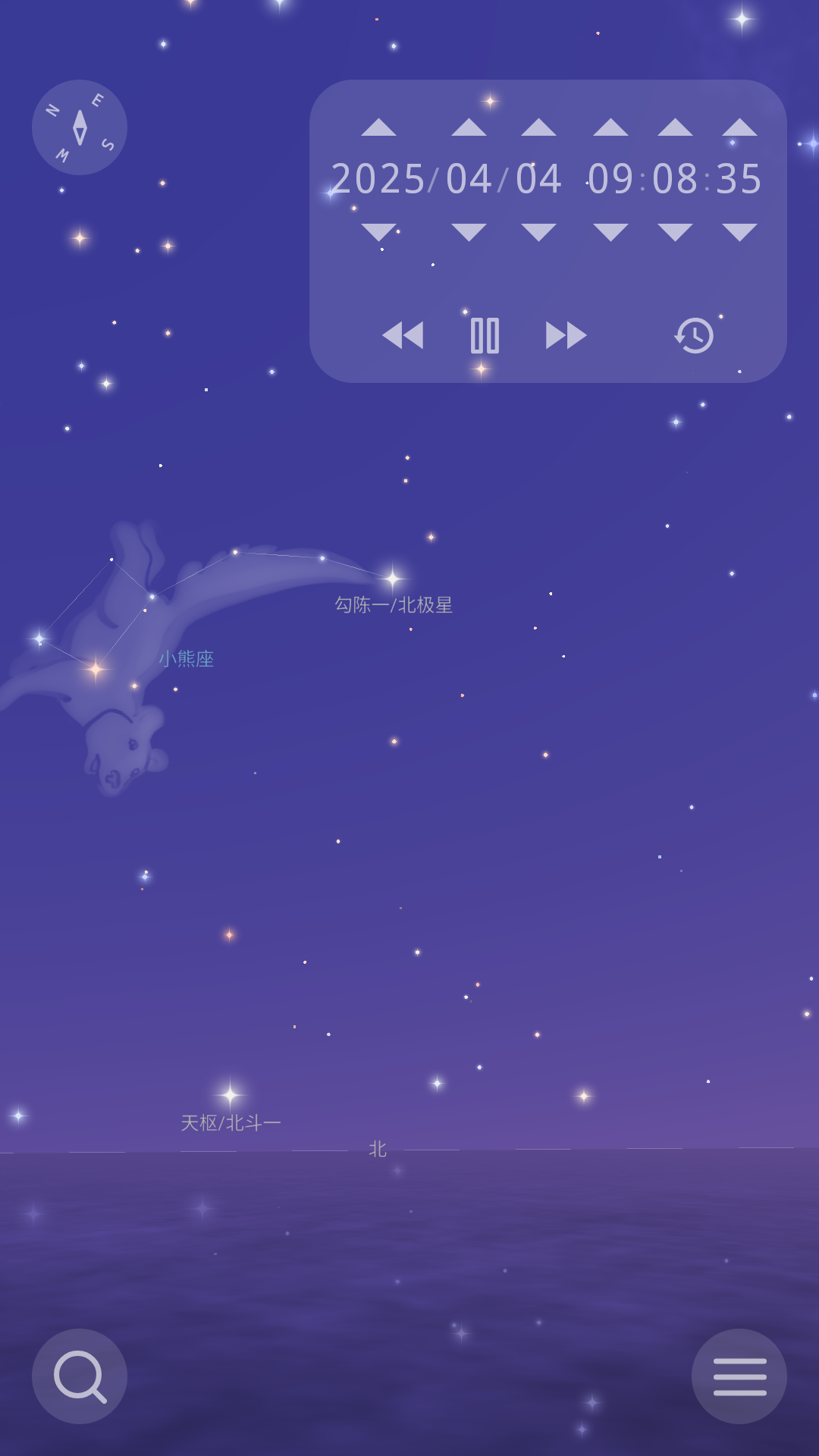The width and height of the screenshot is (819, 1456).
Task: Increase the year with the up arrow
Action: [x=378, y=127]
